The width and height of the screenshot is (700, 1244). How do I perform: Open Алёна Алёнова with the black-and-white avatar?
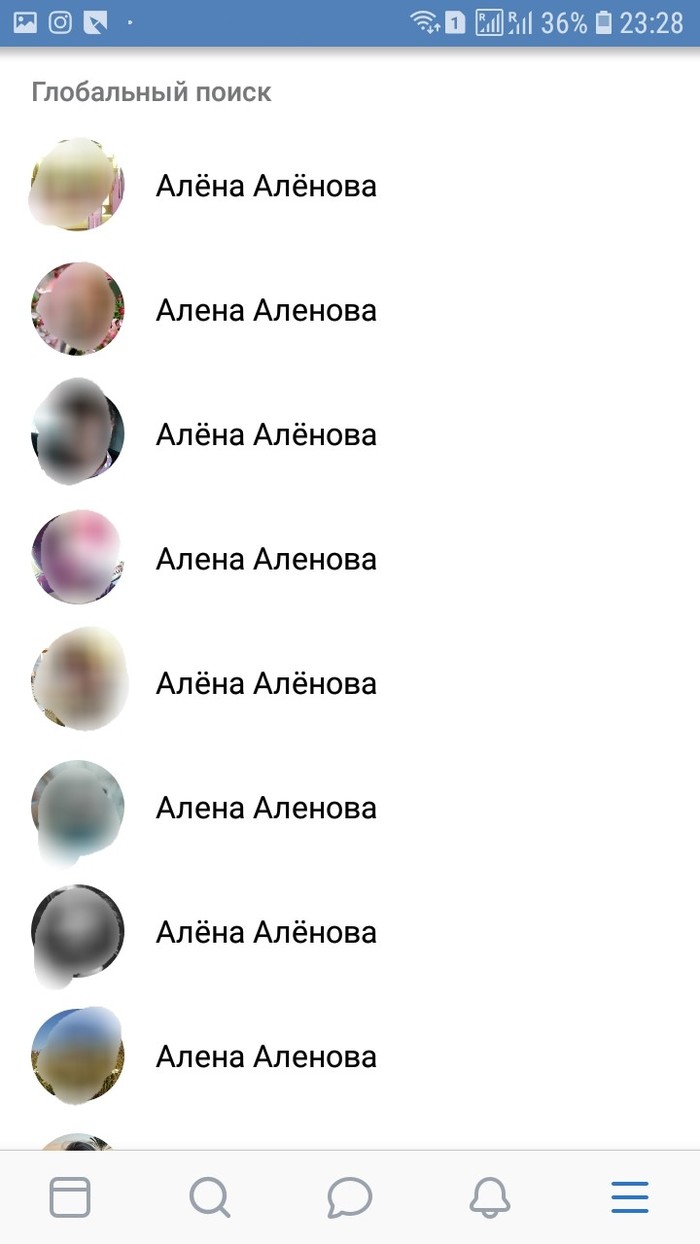click(x=350, y=932)
